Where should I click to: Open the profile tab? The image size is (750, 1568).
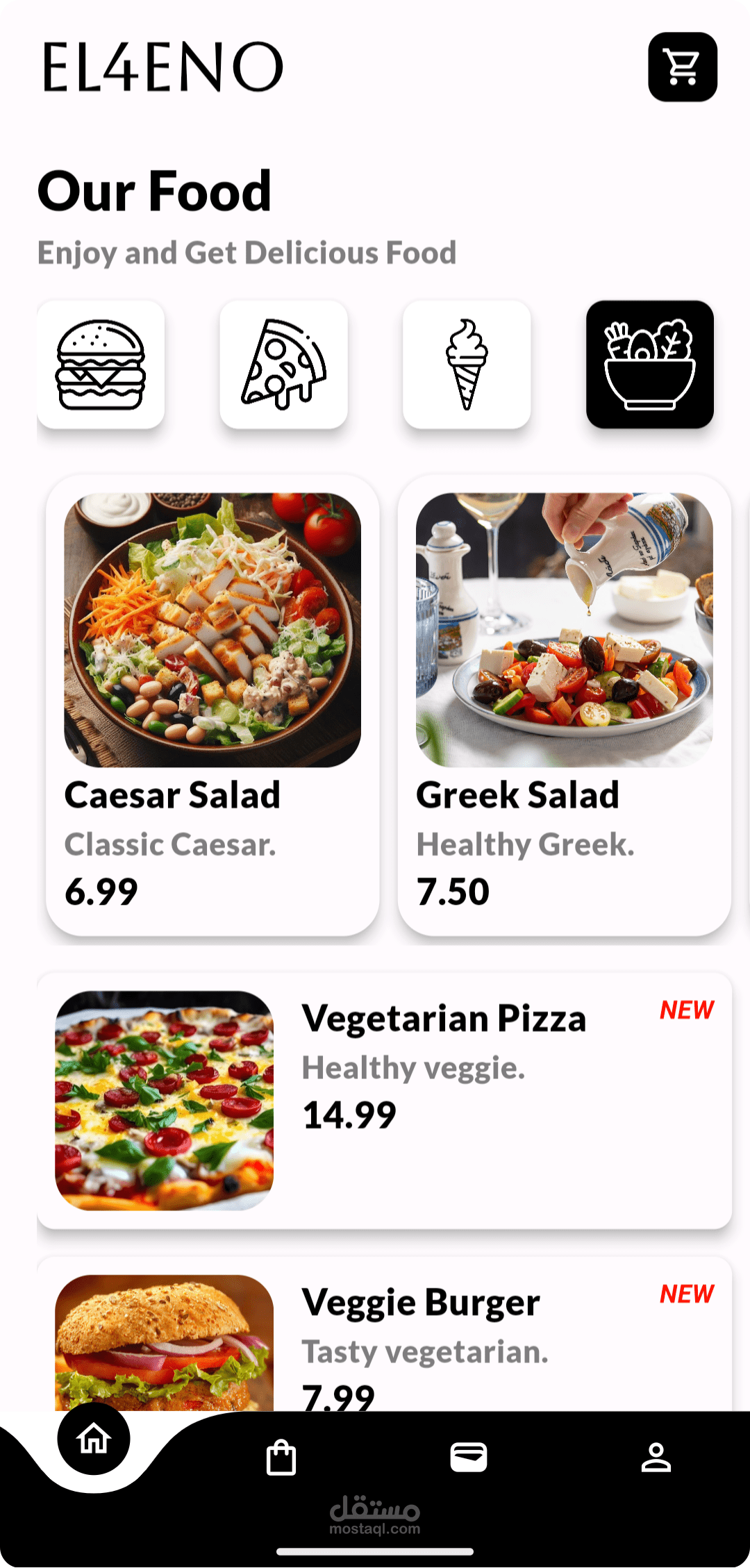coord(656,1457)
